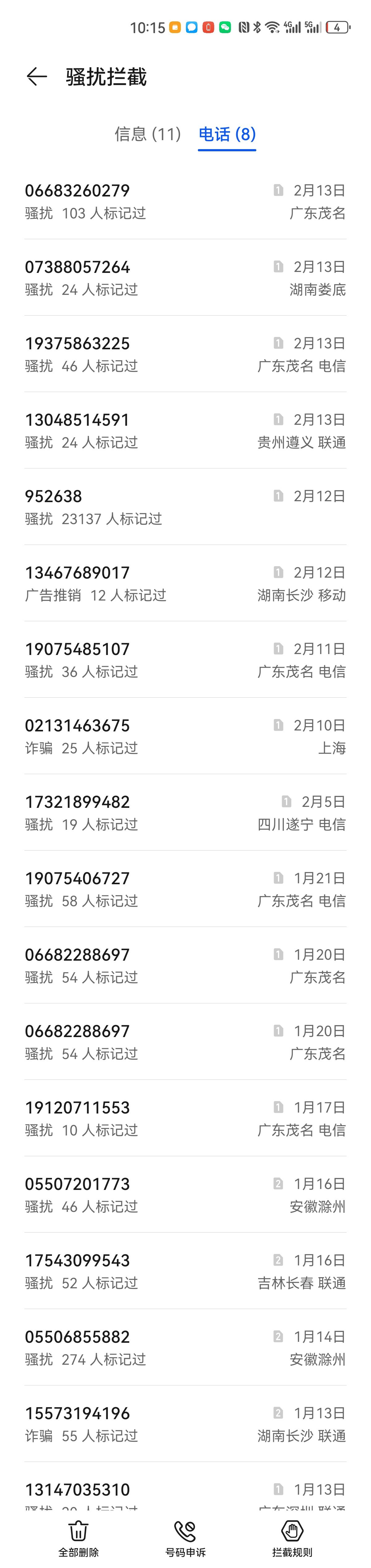
Task: Open the 广告推销 call from 13467689017
Action: tap(185, 583)
